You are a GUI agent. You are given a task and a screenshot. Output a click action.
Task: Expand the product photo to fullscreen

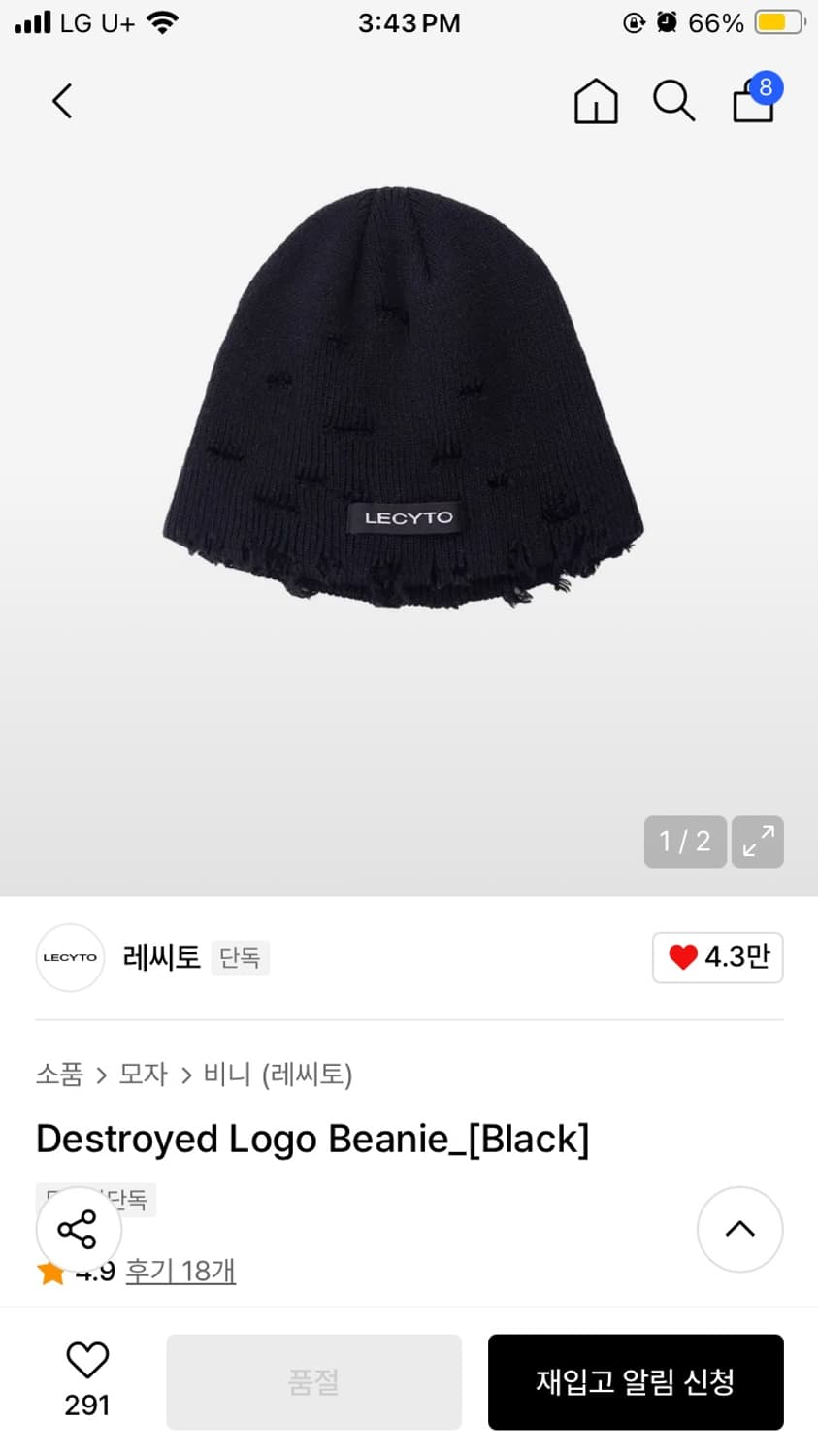click(757, 842)
